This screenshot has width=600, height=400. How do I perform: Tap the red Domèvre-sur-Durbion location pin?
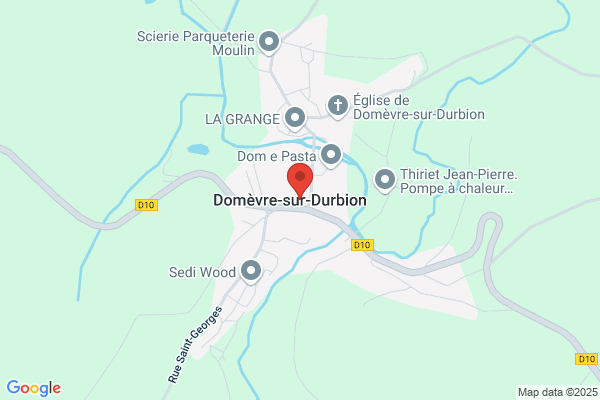(x=300, y=181)
